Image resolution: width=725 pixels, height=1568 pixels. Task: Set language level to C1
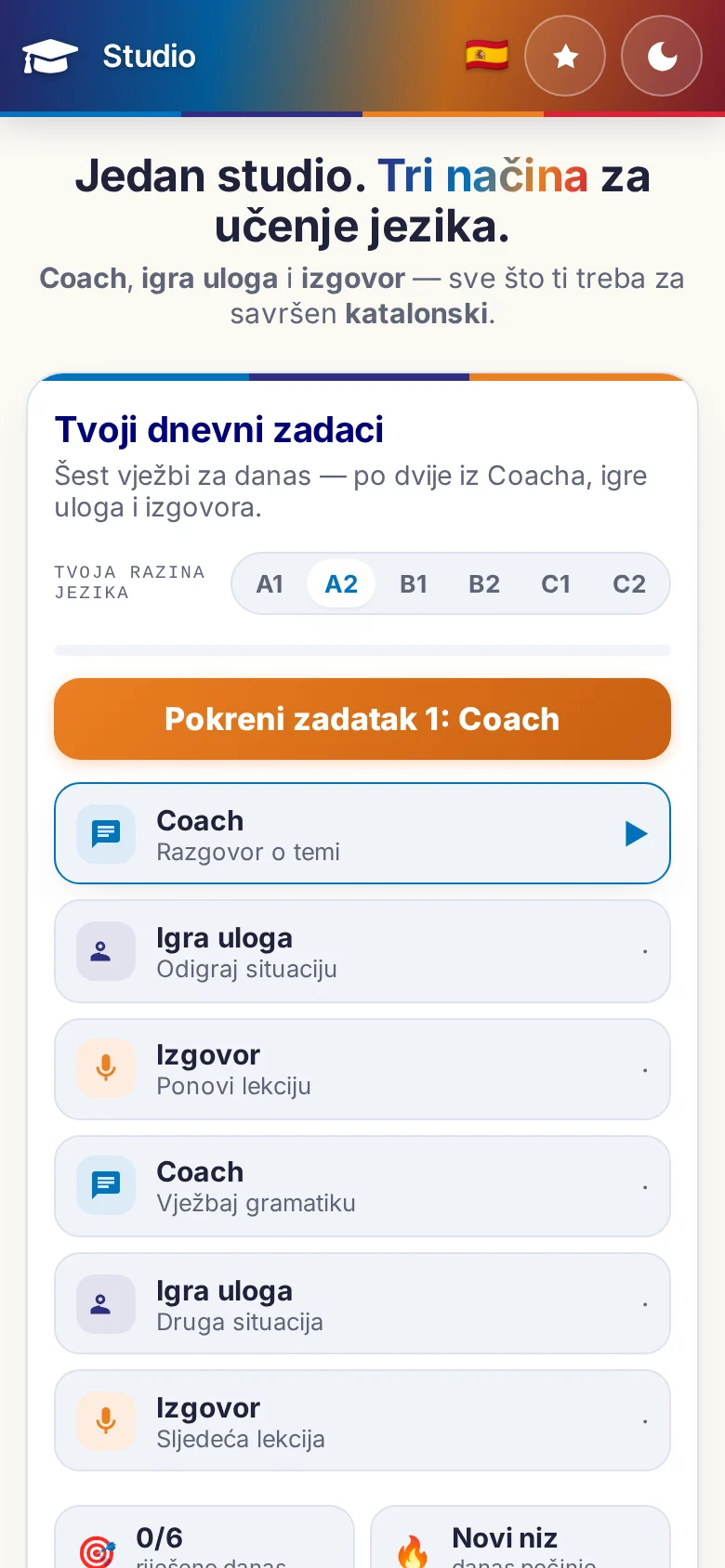click(x=556, y=583)
